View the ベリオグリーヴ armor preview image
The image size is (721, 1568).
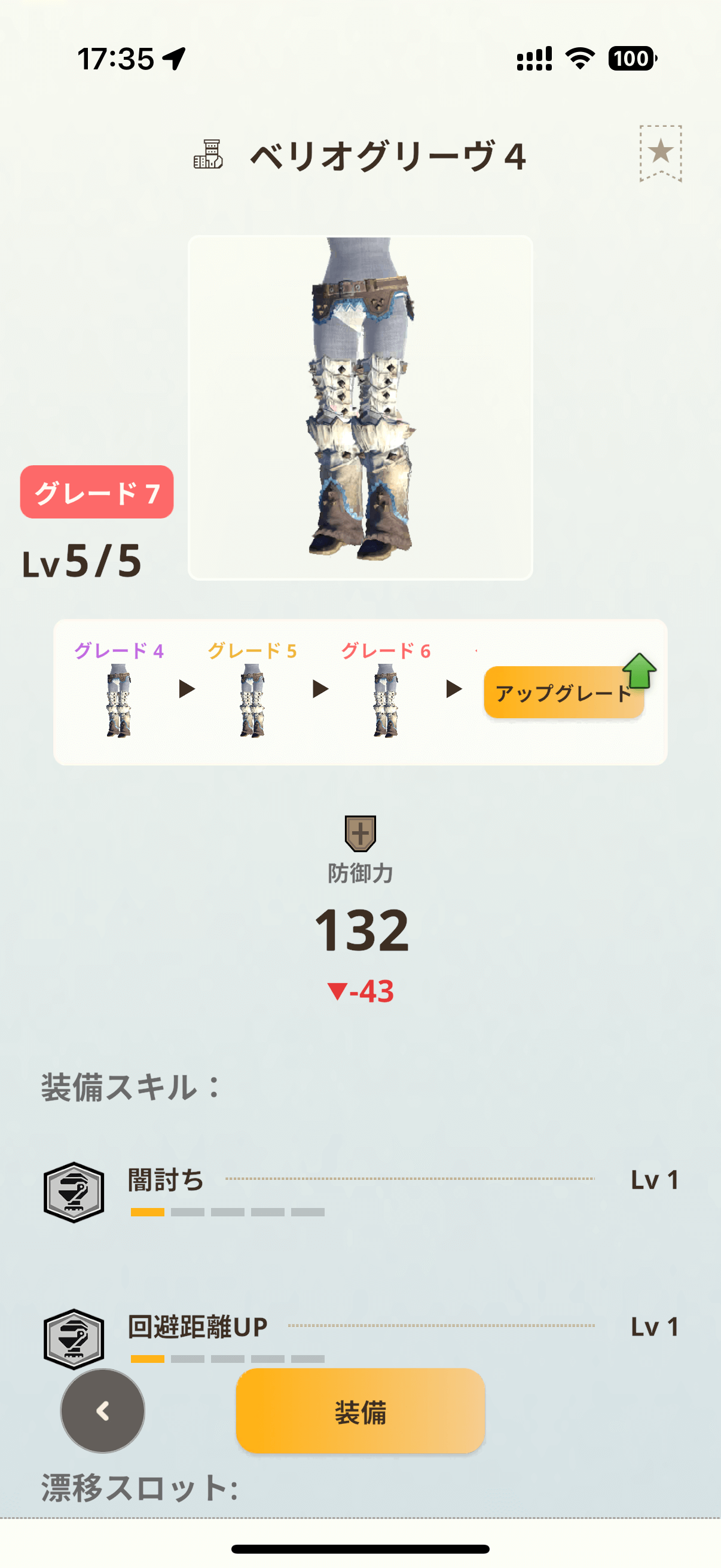(x=360, y=408)
